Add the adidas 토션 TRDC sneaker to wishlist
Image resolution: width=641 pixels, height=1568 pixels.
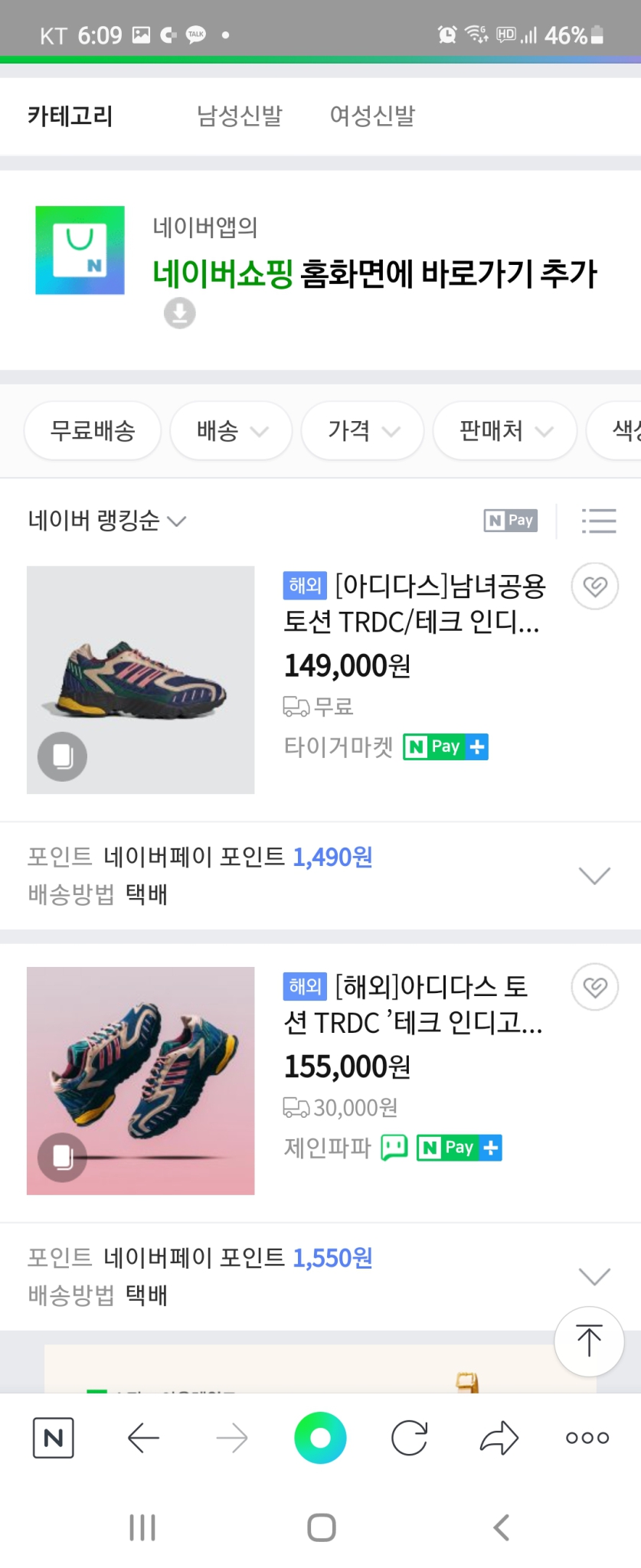595,586
